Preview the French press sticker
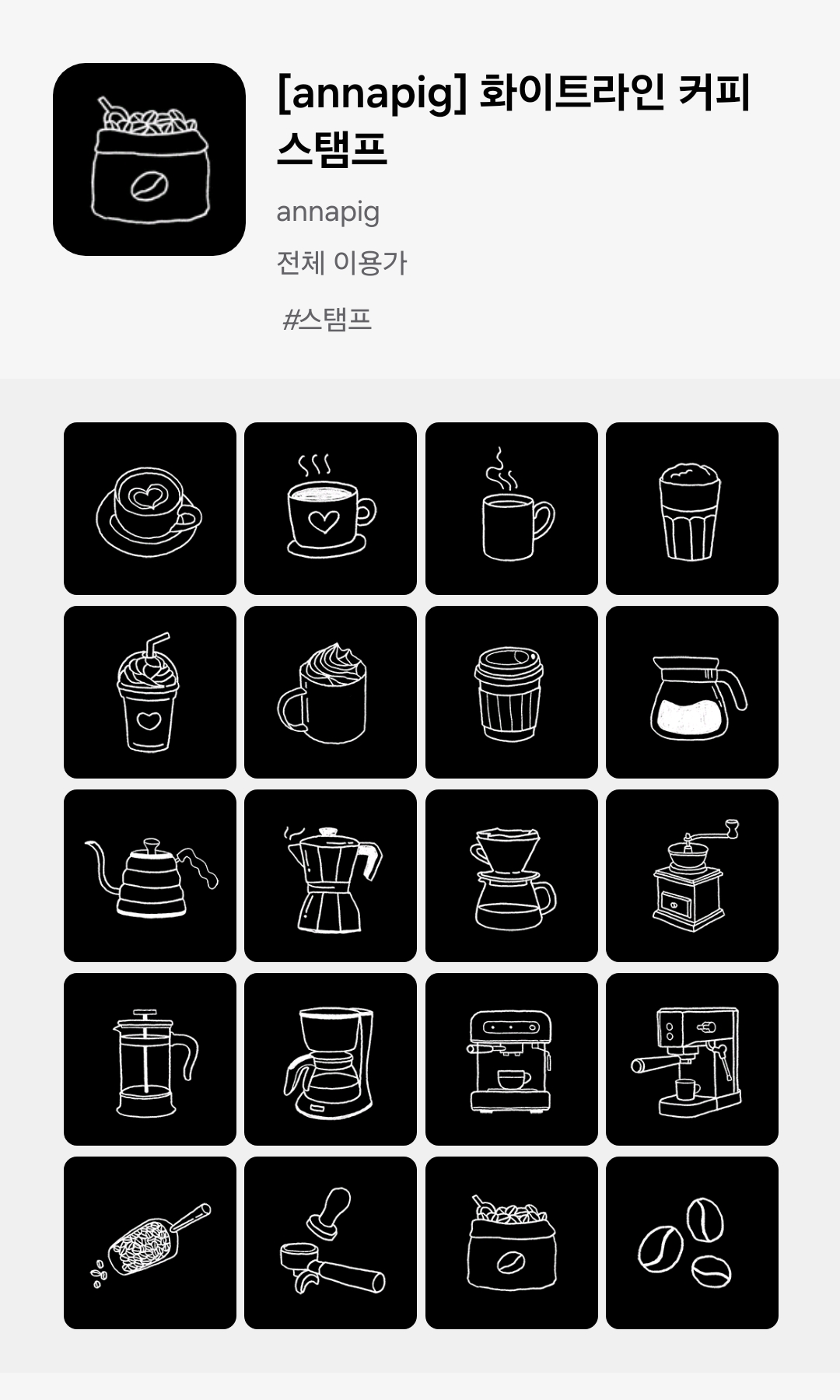Viewport: 840px width, 1400px height. tap(150, 1059)
